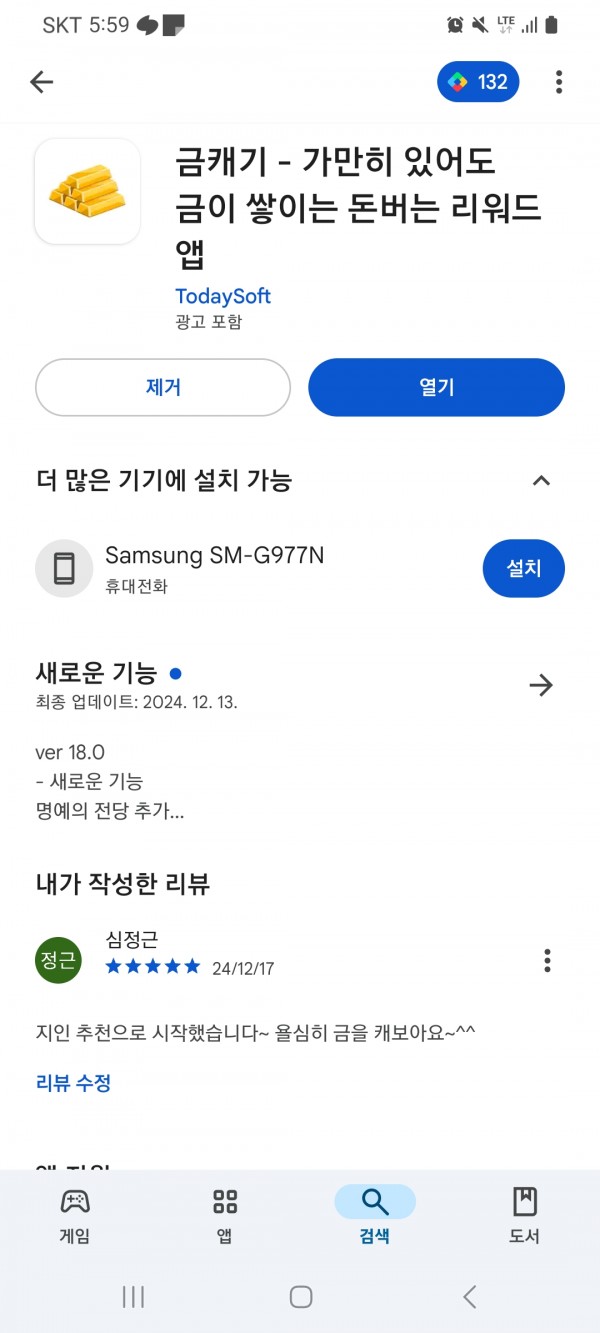Tap 제거 to uninstall the app
The image size is (600, 1333).
pyautogui.click(x=163, y=387)
